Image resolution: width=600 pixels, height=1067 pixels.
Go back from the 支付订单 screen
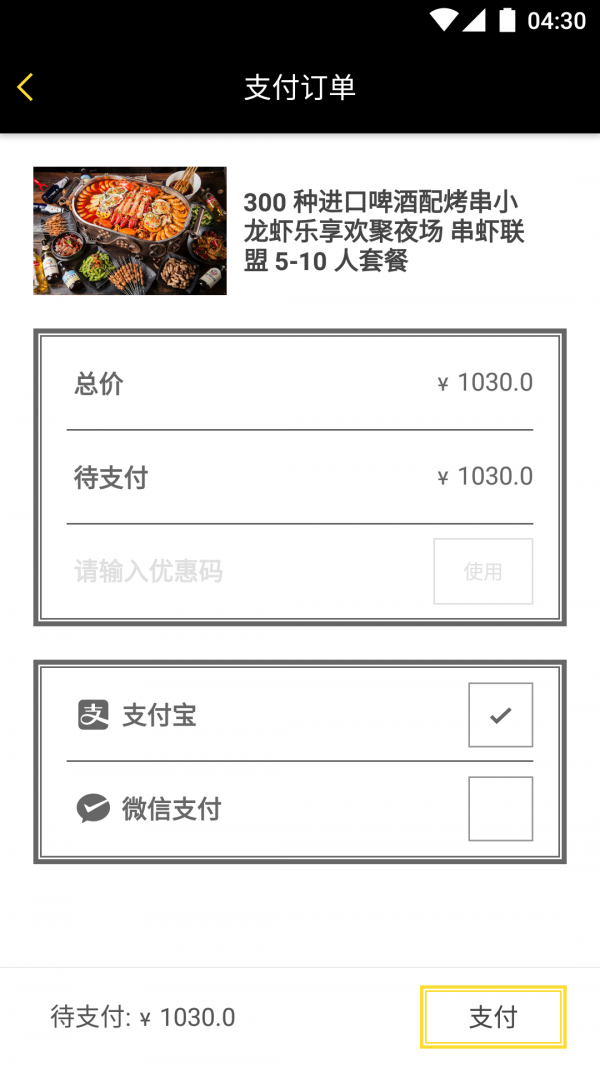click(x=26, y=88)
